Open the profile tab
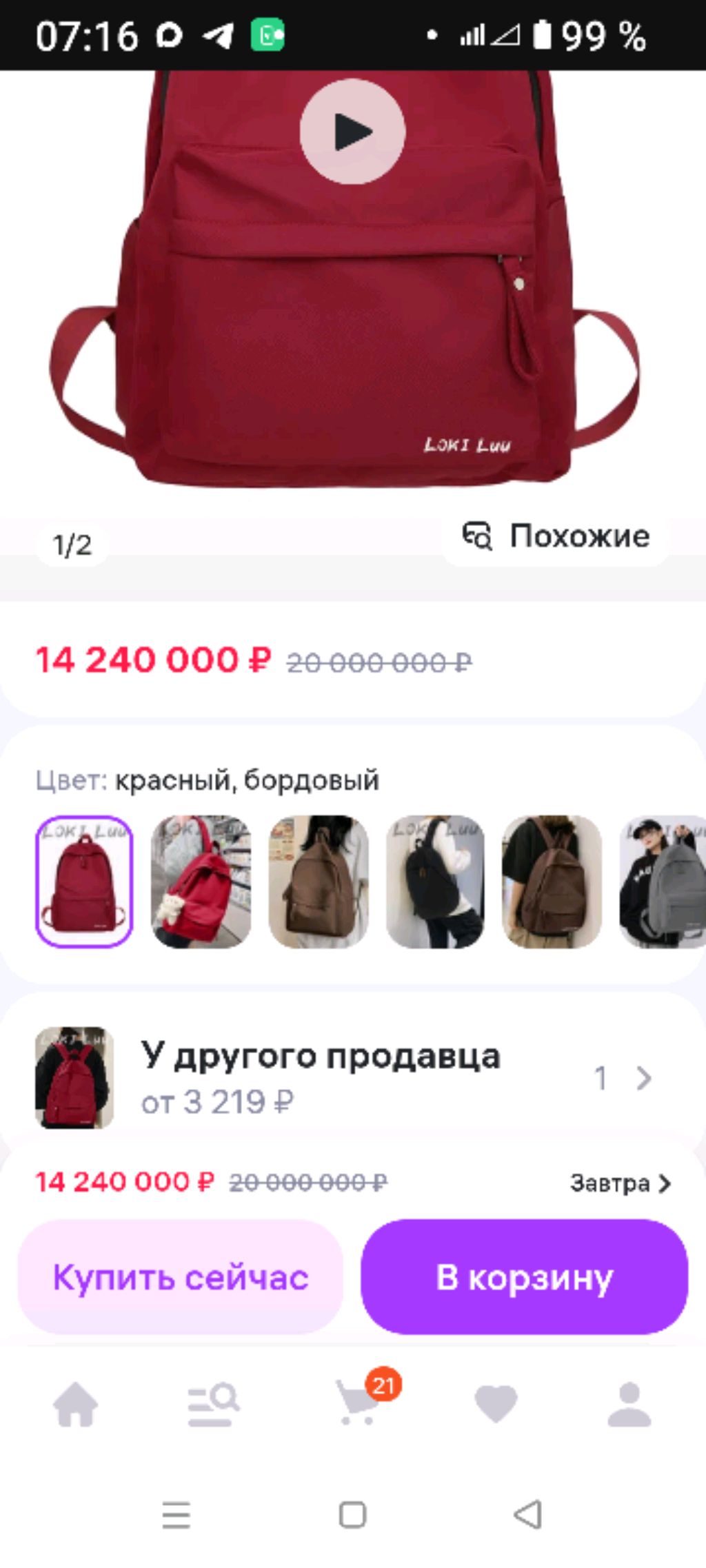 tap(629, 1403)
